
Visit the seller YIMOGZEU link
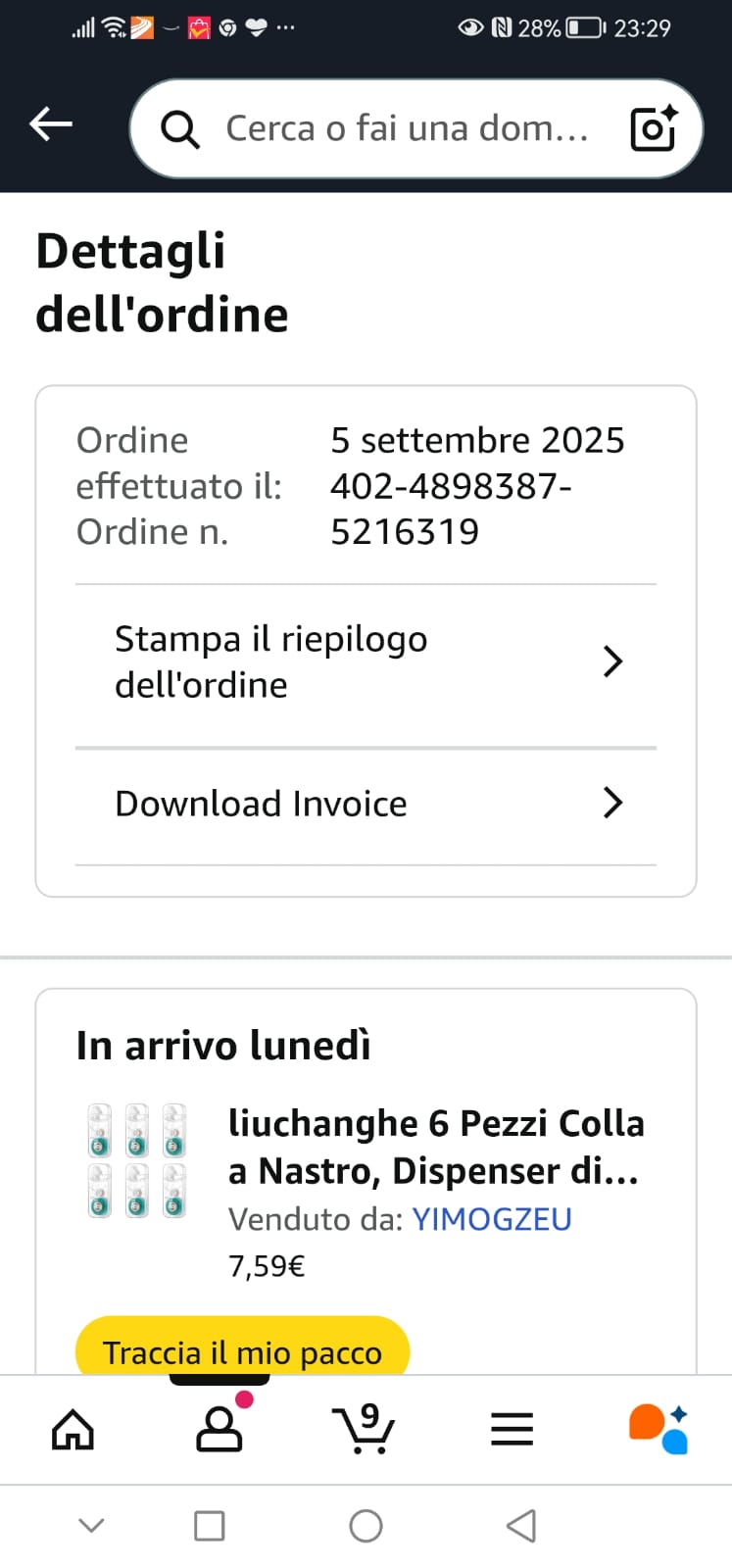tap(492, 1219)
